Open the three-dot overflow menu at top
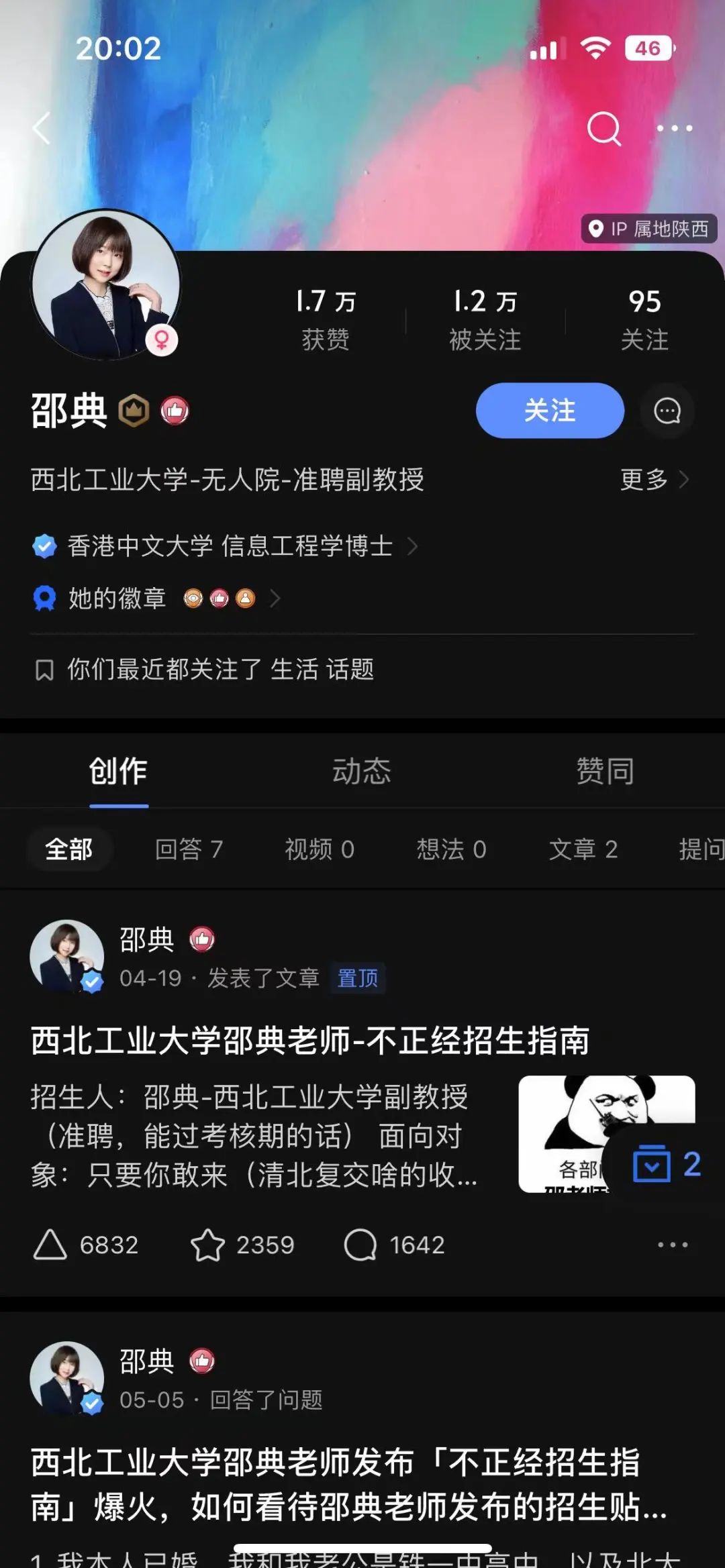Screen dimensions: 725x1568 674,128
